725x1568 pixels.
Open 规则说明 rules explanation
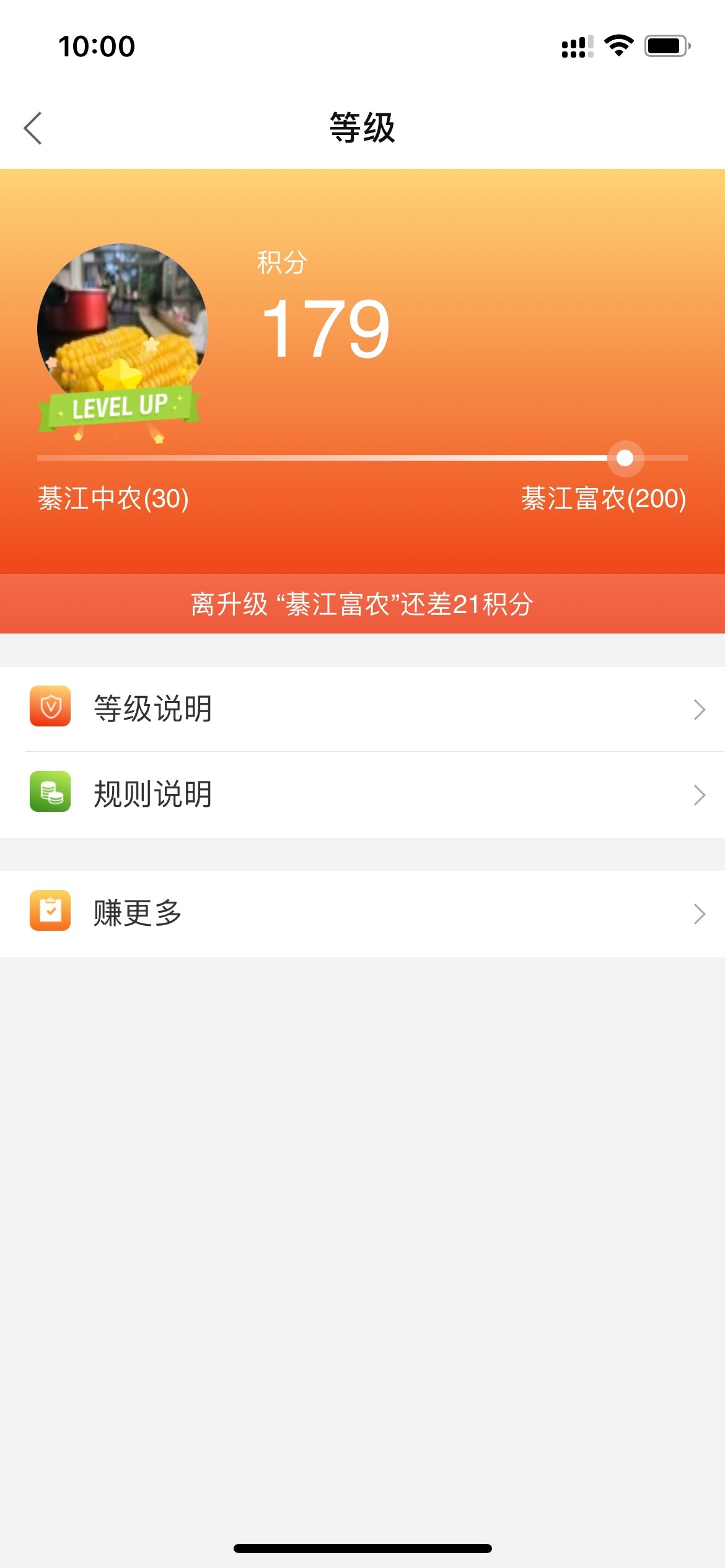click(x=362, y=794)
